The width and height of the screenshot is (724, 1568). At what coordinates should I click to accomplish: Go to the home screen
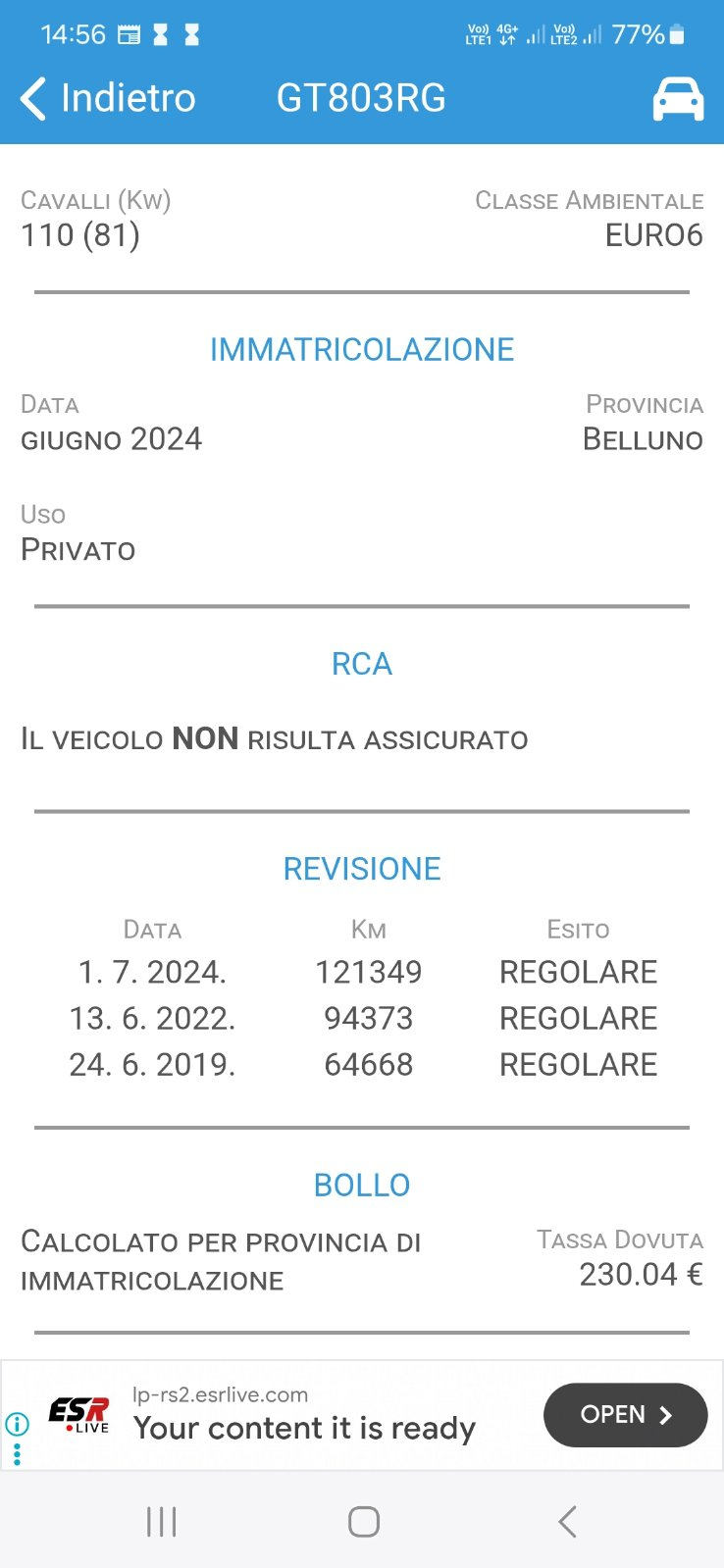point(363,1521)
